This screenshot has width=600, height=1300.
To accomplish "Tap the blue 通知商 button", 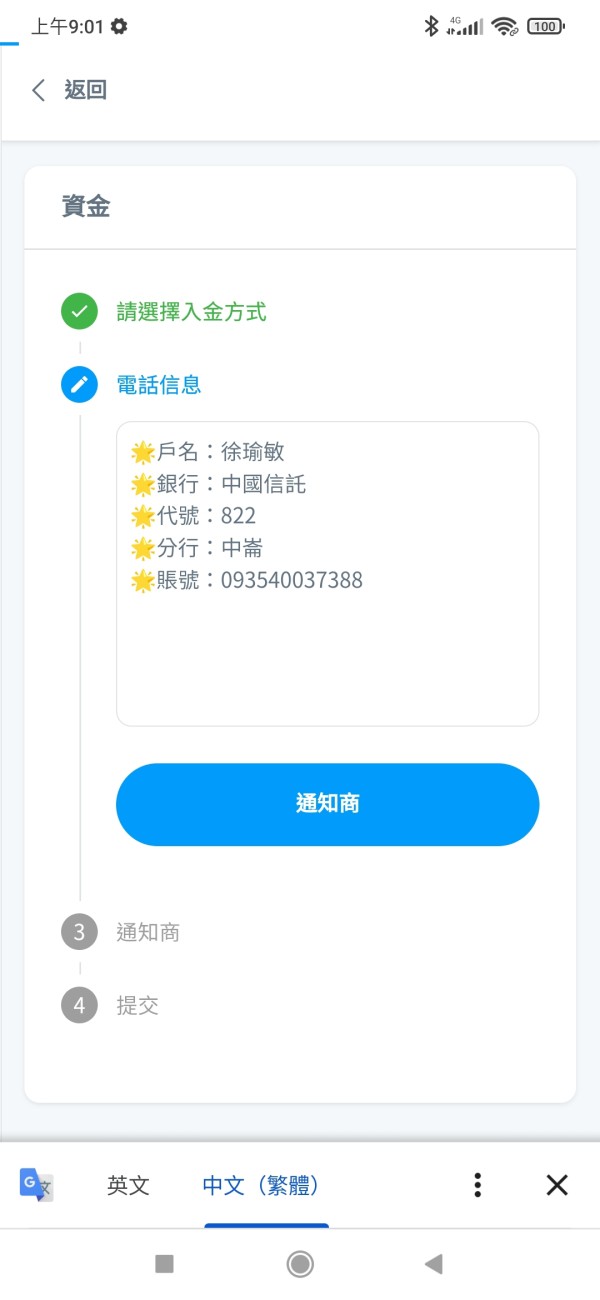I will [x=327, y=804].
